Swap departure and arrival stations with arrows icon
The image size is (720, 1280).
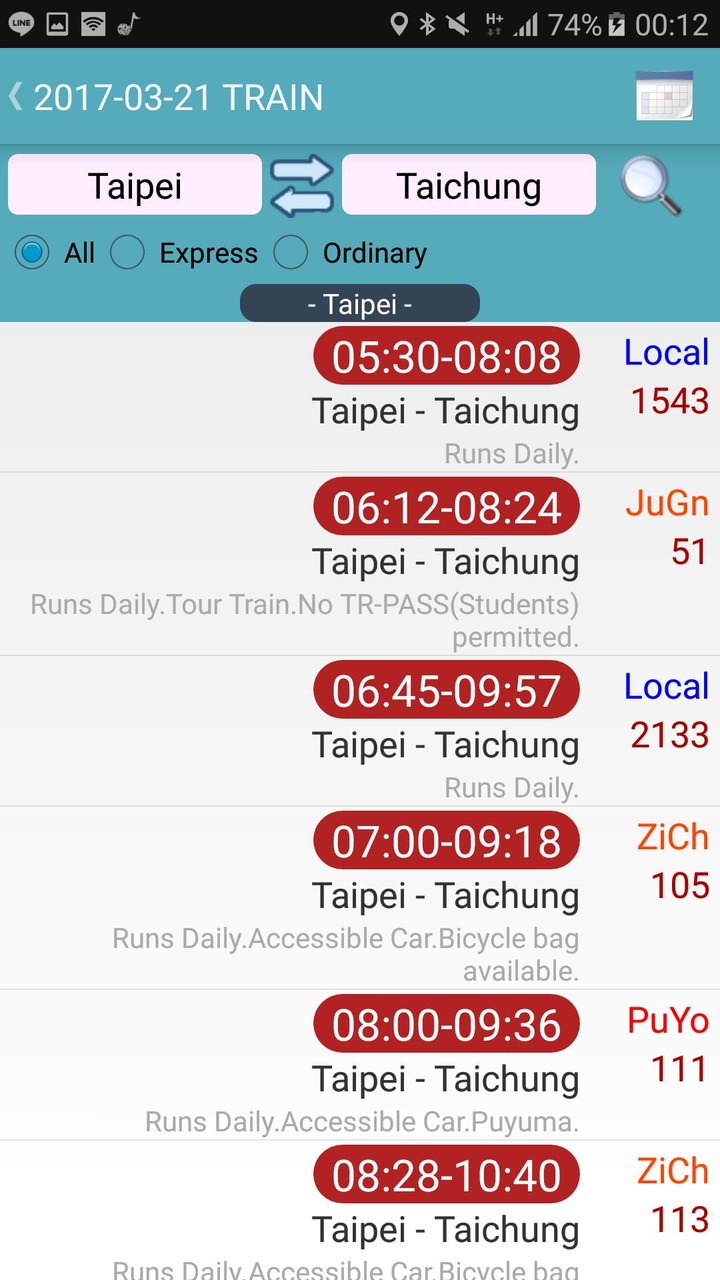tap(302, 185)
